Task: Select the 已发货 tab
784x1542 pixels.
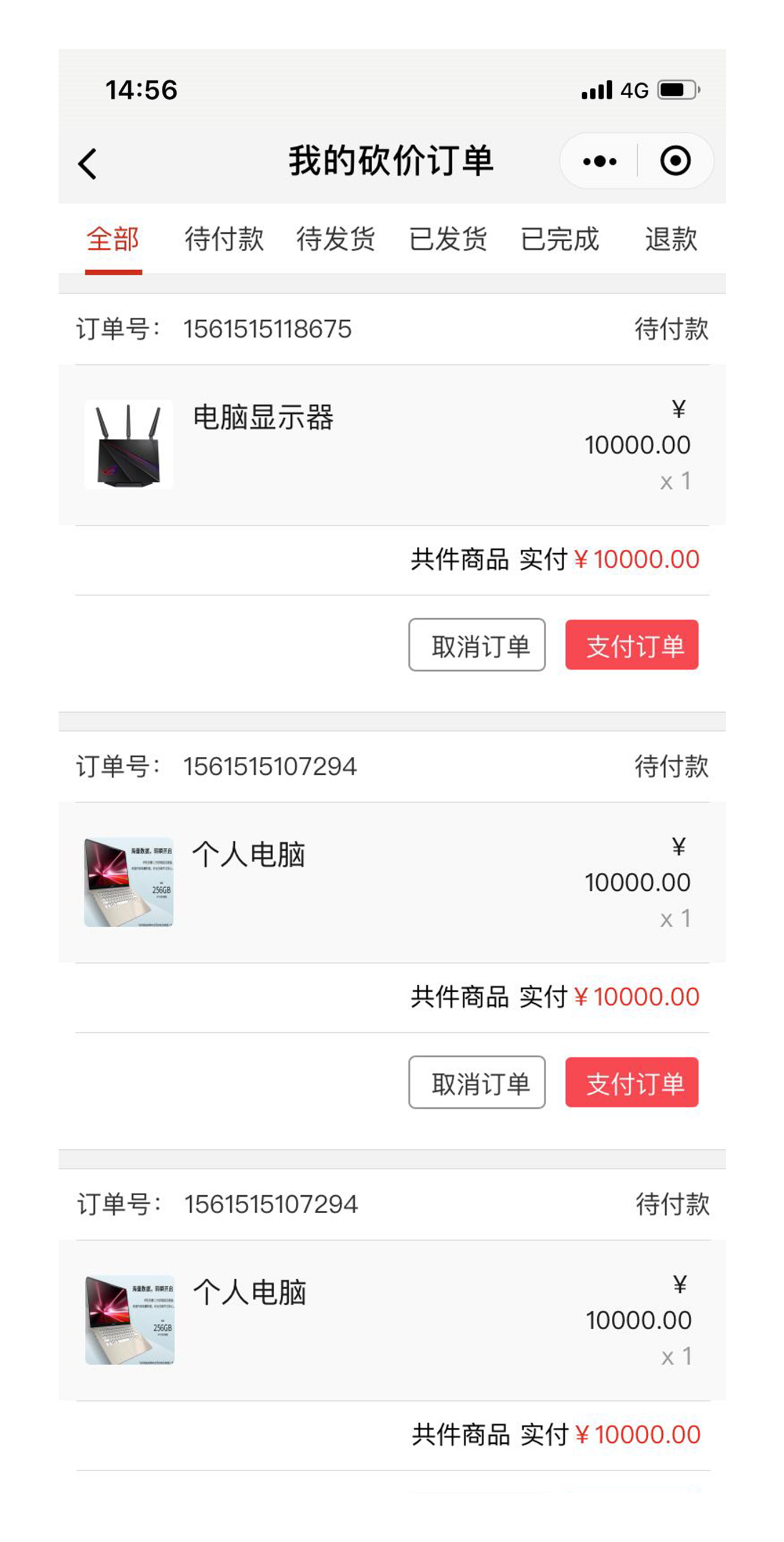Action: coord(448,240)
